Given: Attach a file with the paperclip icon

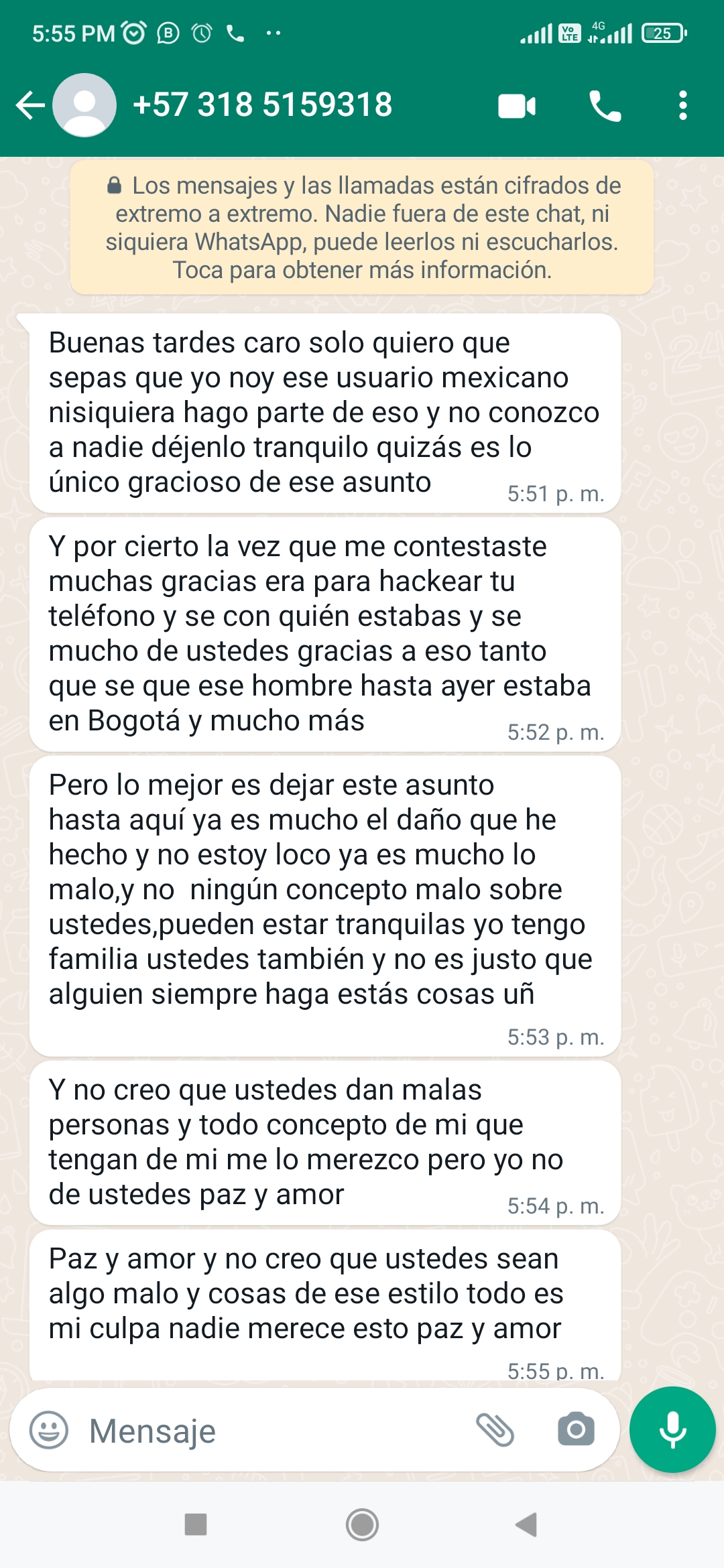Looking at the screenshot, I should 495,1430.
